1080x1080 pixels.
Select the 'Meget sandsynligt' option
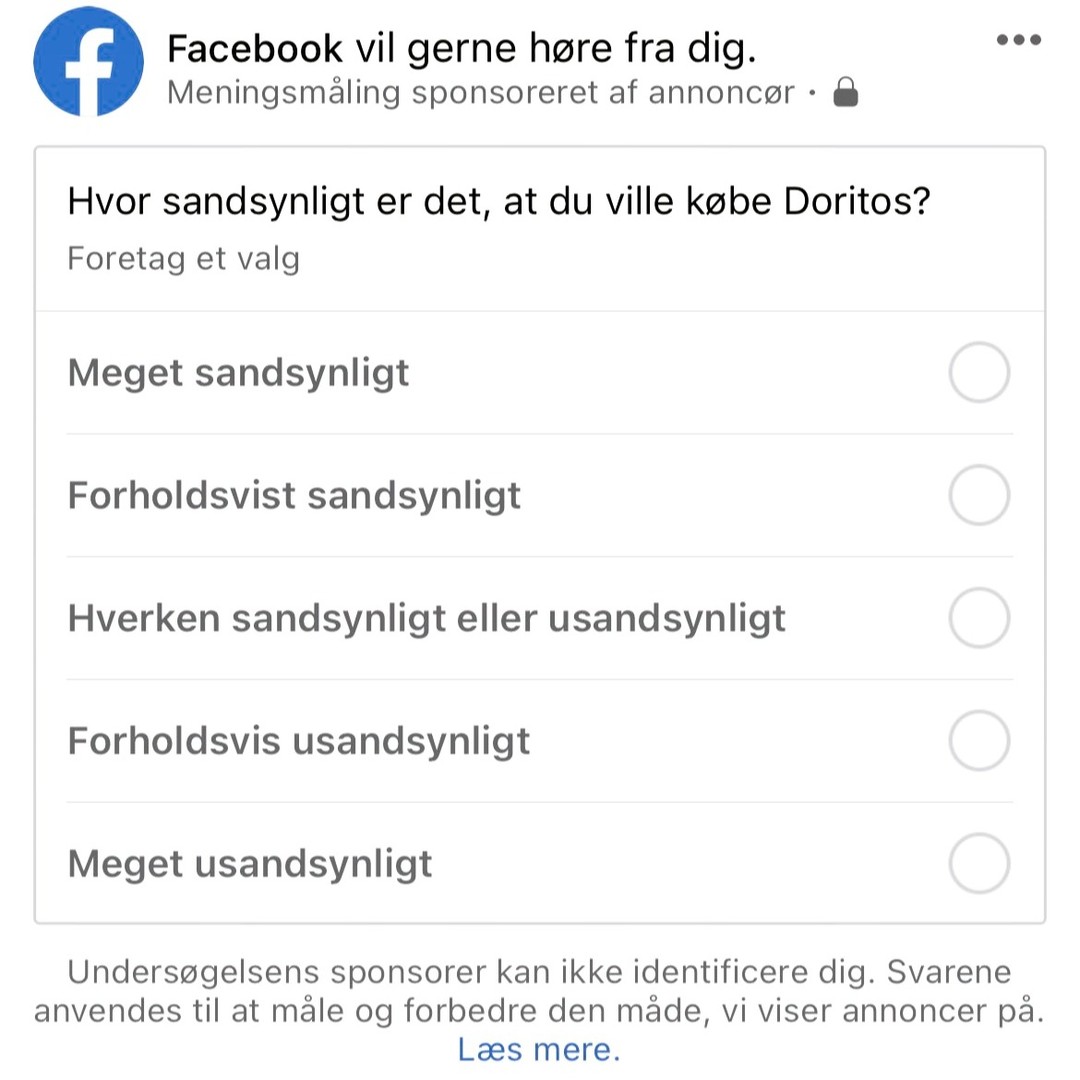(978, 373)
